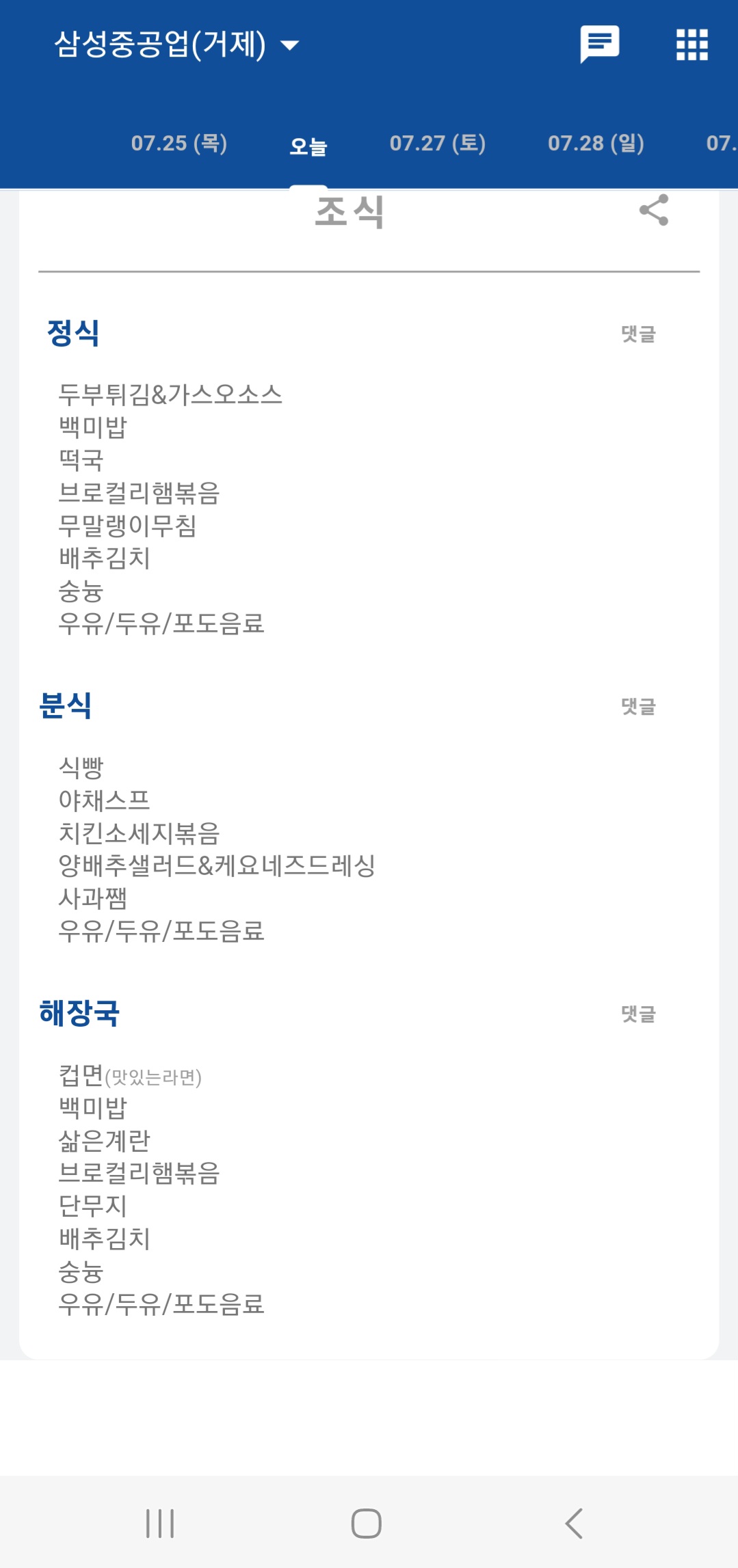The image size is (738, 1568).
Task: Open the system recent apps button
Action: (x=161, y=1524)
